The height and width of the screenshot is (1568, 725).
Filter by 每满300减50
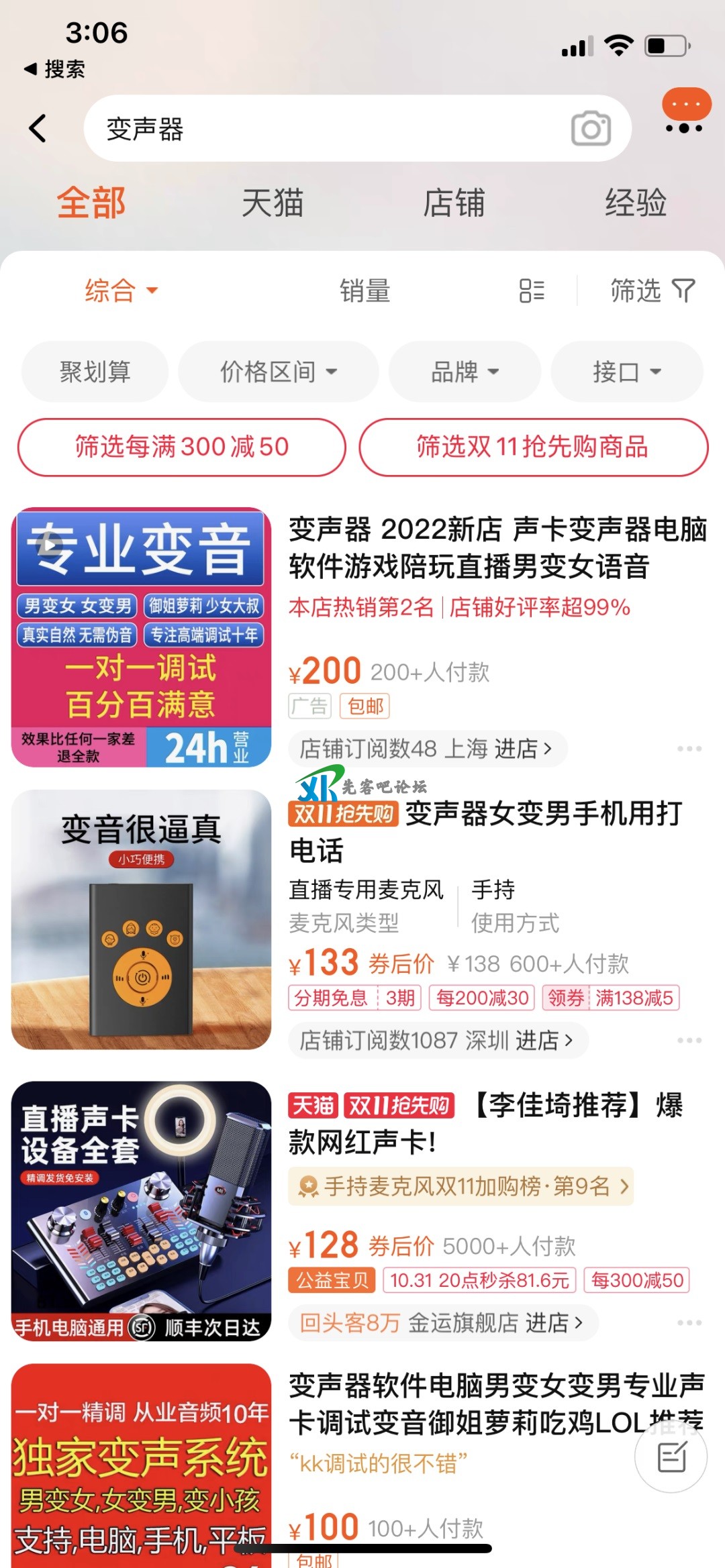181,447
